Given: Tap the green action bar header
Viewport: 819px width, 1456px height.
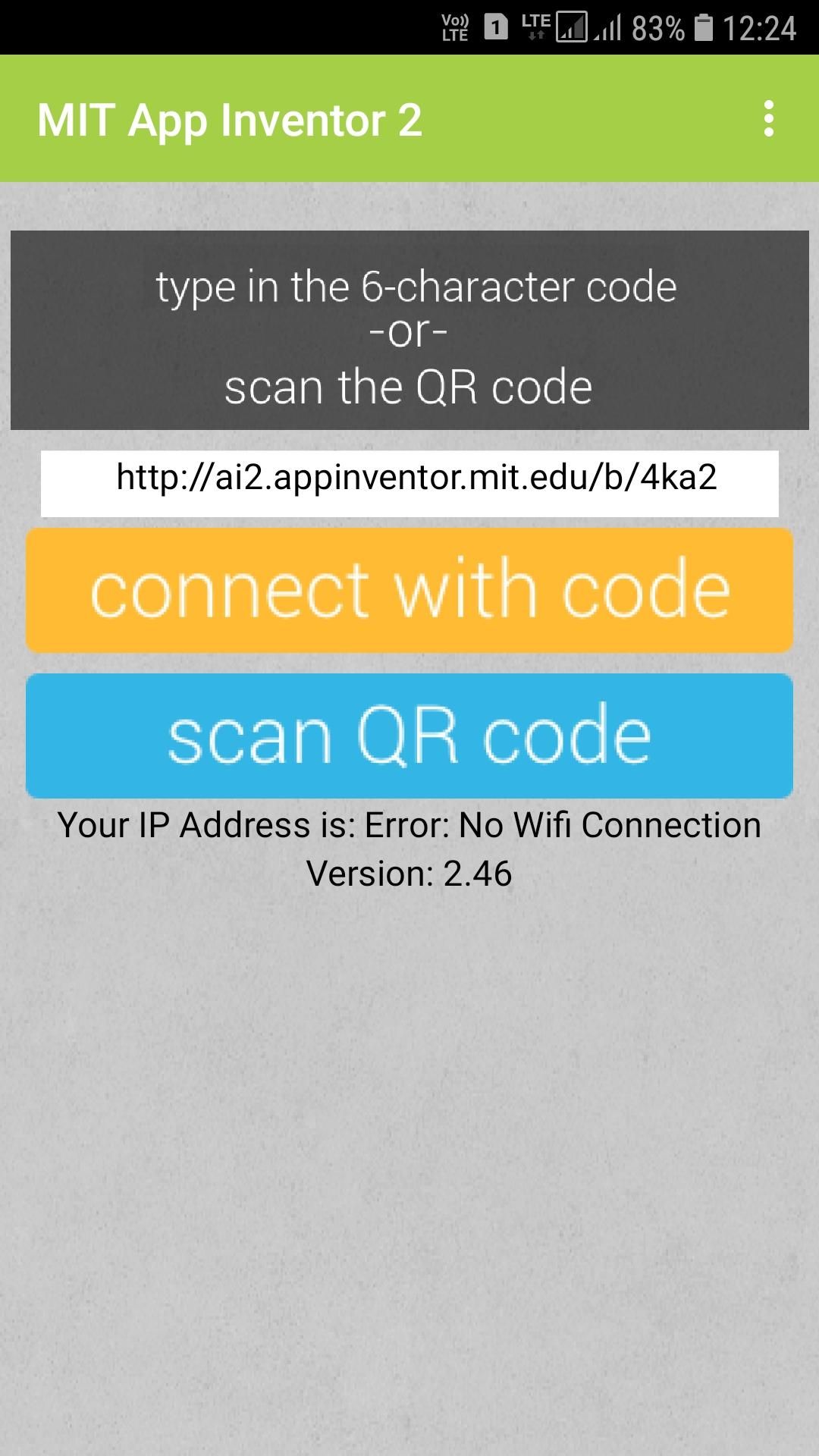Looking at the screenshot, I should tap(409, 120).
